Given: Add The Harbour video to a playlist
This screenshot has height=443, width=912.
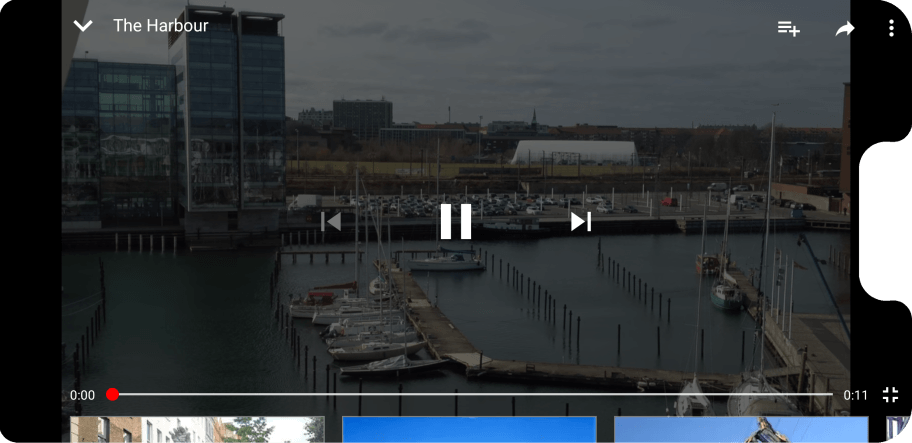Looking at the screenshot, I should tap(789, 29).
